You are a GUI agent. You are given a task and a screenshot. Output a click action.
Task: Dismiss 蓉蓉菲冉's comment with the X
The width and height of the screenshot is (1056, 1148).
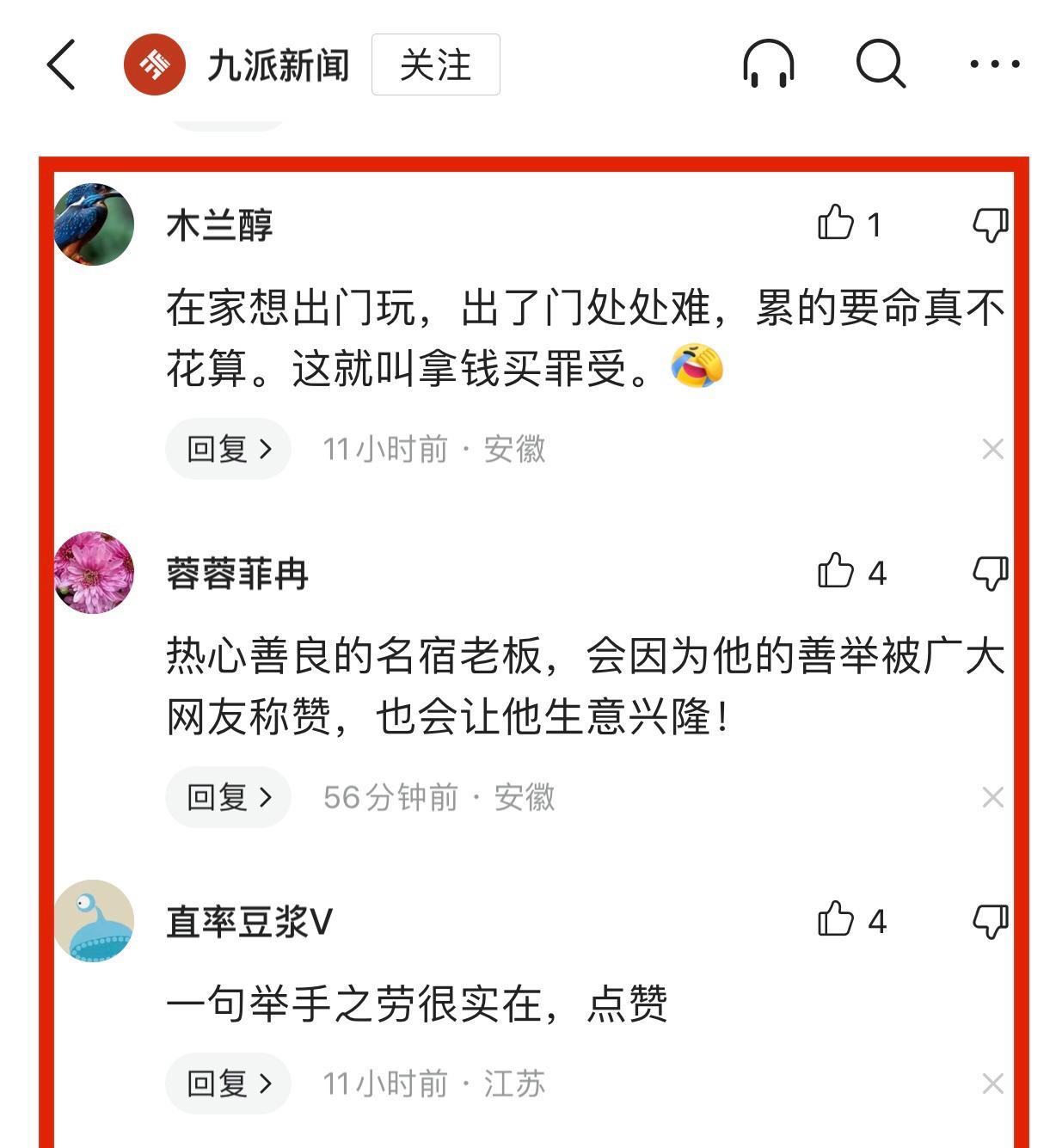click(992, 797)
